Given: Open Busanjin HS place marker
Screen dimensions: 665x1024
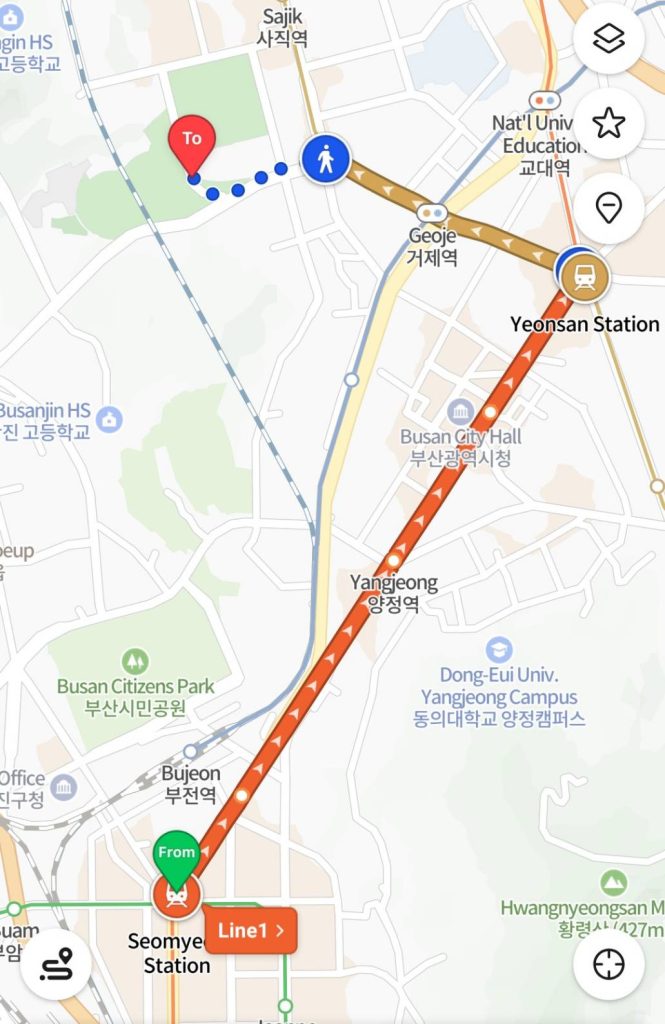Looking at the screenshot, I should pyautogui.click(x=110, y=419).
